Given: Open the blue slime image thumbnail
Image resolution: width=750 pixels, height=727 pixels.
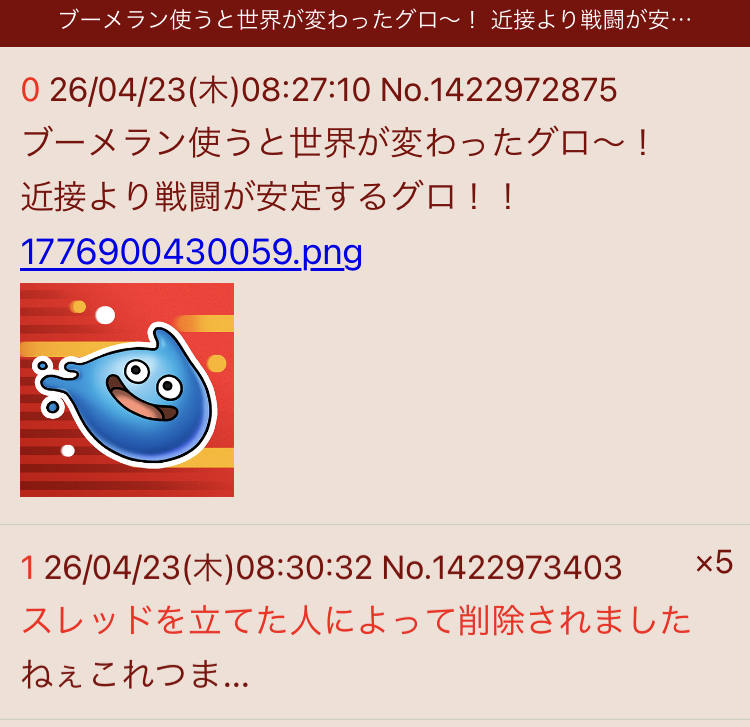Looking at the screenshot, I should pyautogui.click(x=127, y=390).
